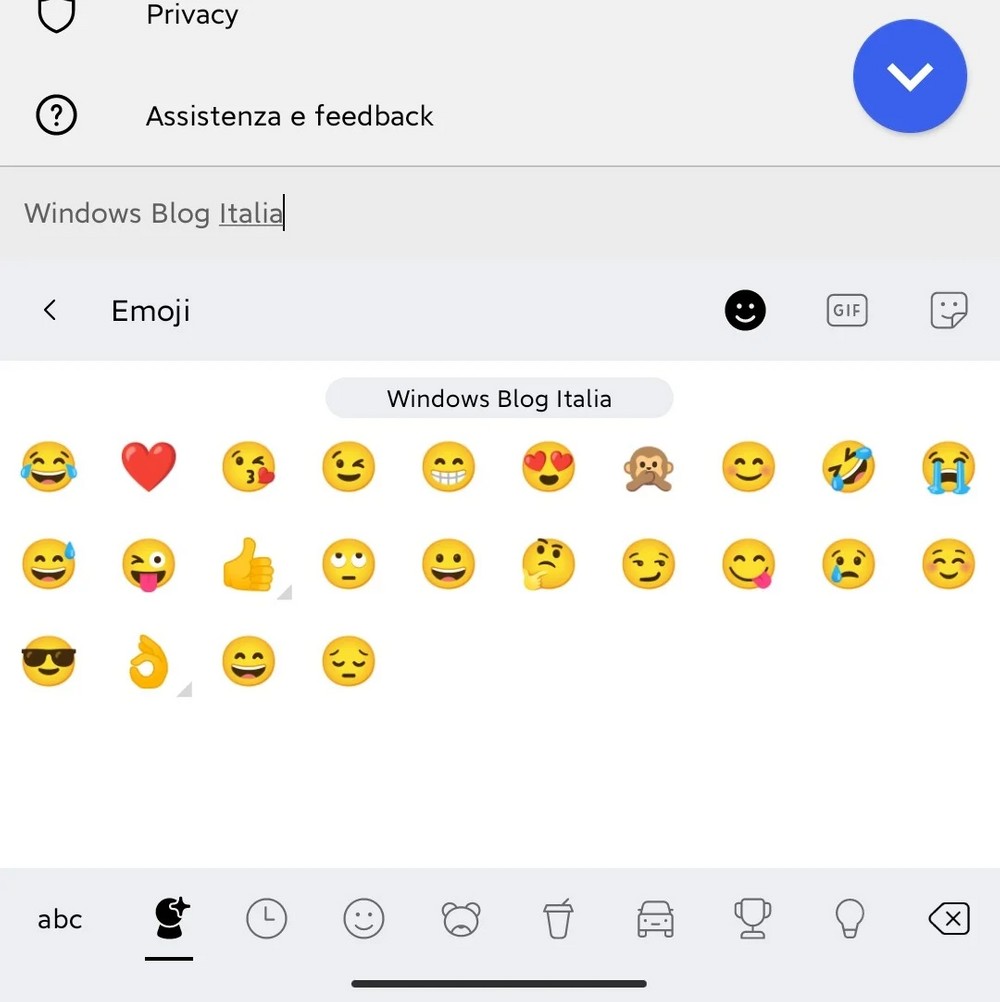Insert the OK hand emoji
This screenshot has height=1002, width=1000.
(148, 662)
